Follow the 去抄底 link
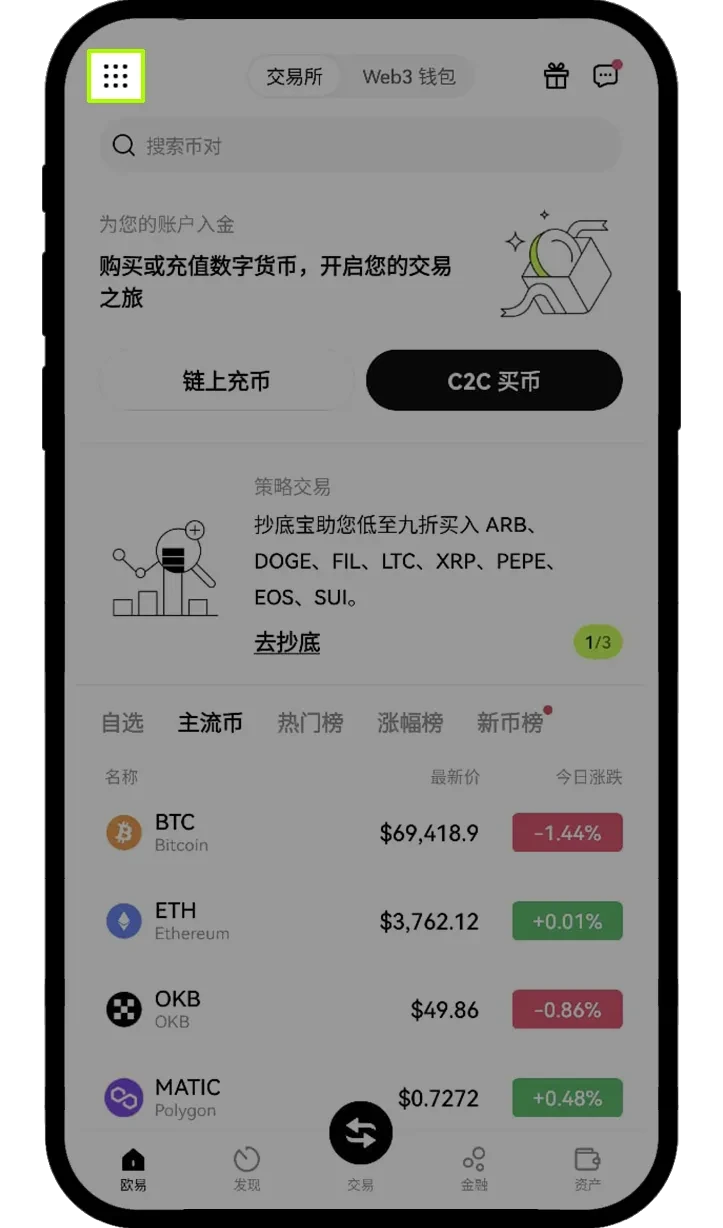723x1228 pixels. click(287, 643)
